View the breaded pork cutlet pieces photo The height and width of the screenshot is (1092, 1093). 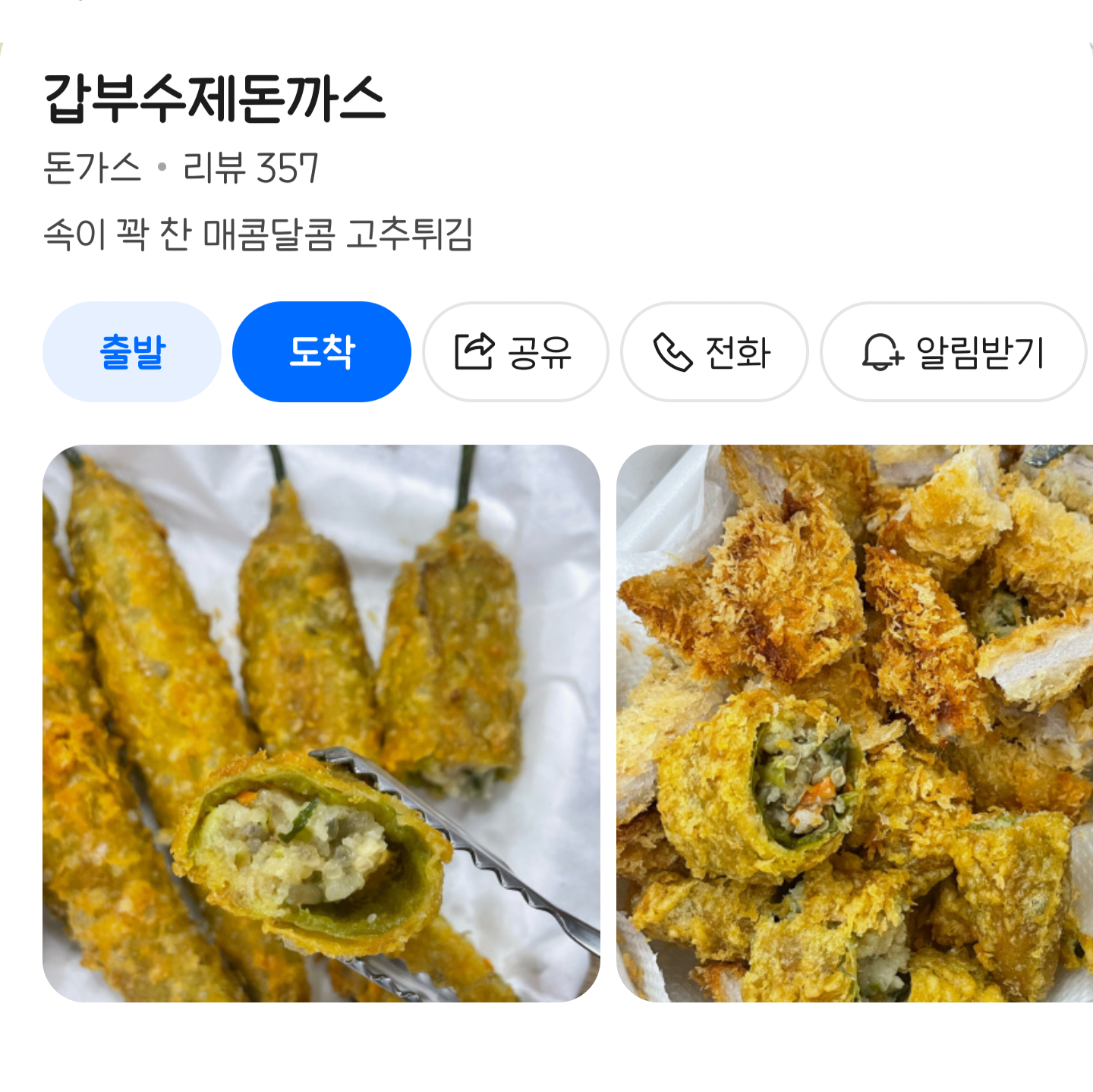[855, 723]
